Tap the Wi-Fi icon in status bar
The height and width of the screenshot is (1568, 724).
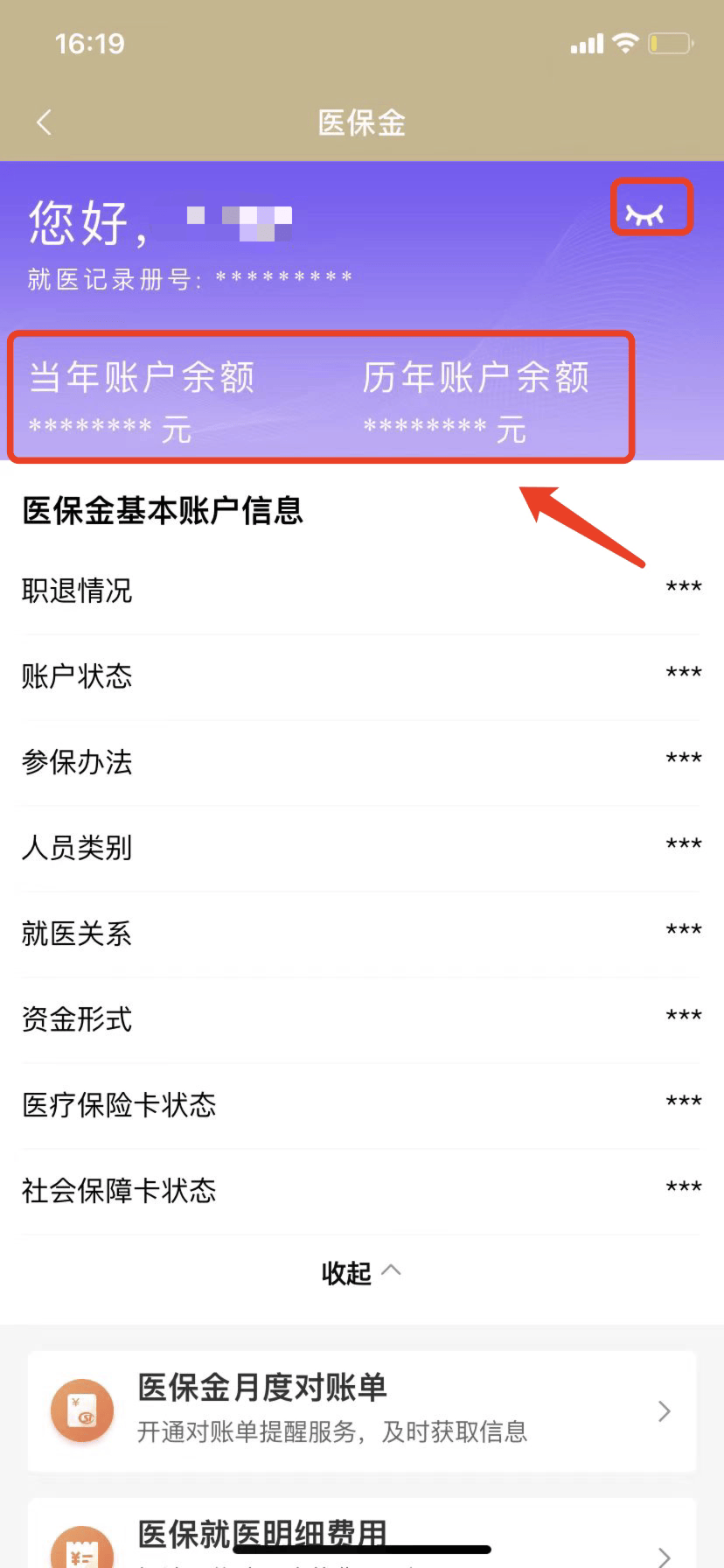click(624, 43)
